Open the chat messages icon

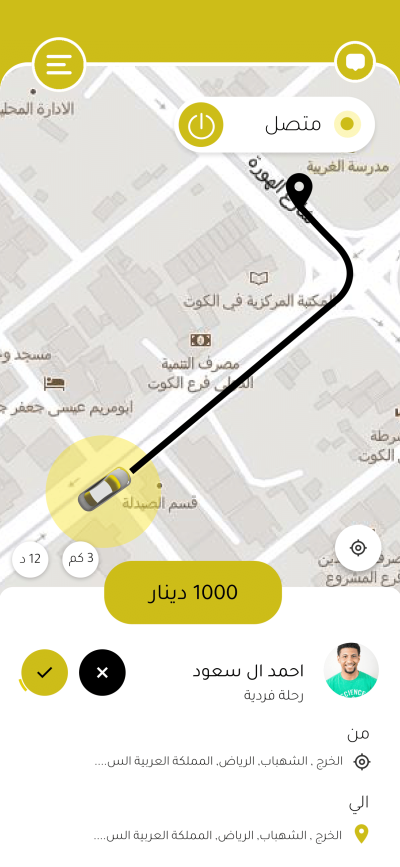(355, 61)
